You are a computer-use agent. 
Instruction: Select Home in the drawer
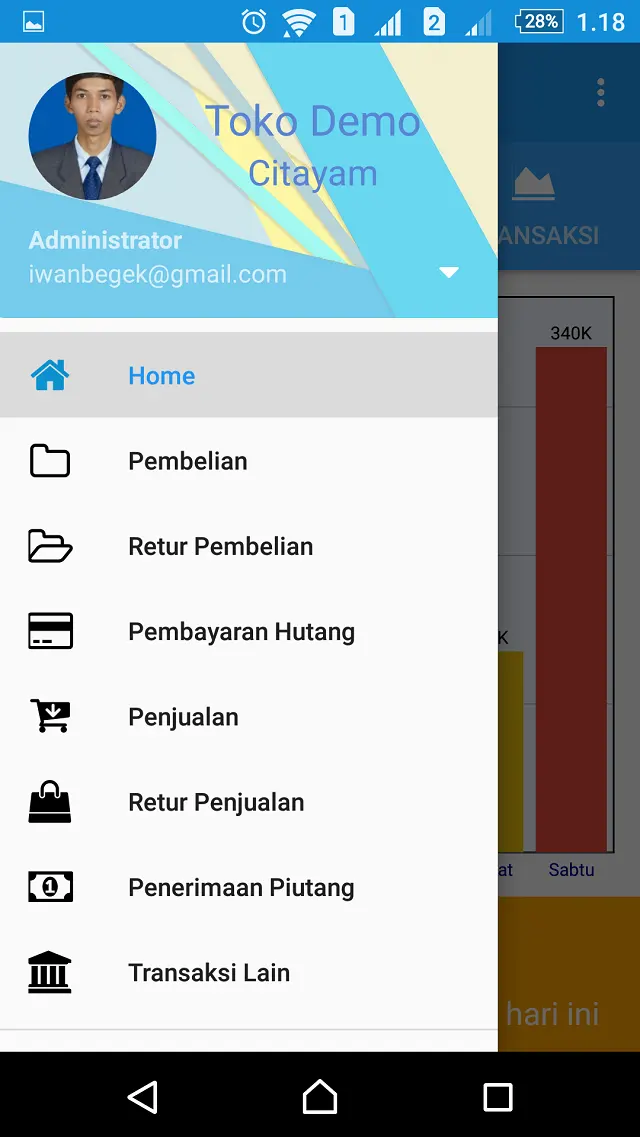249,375
